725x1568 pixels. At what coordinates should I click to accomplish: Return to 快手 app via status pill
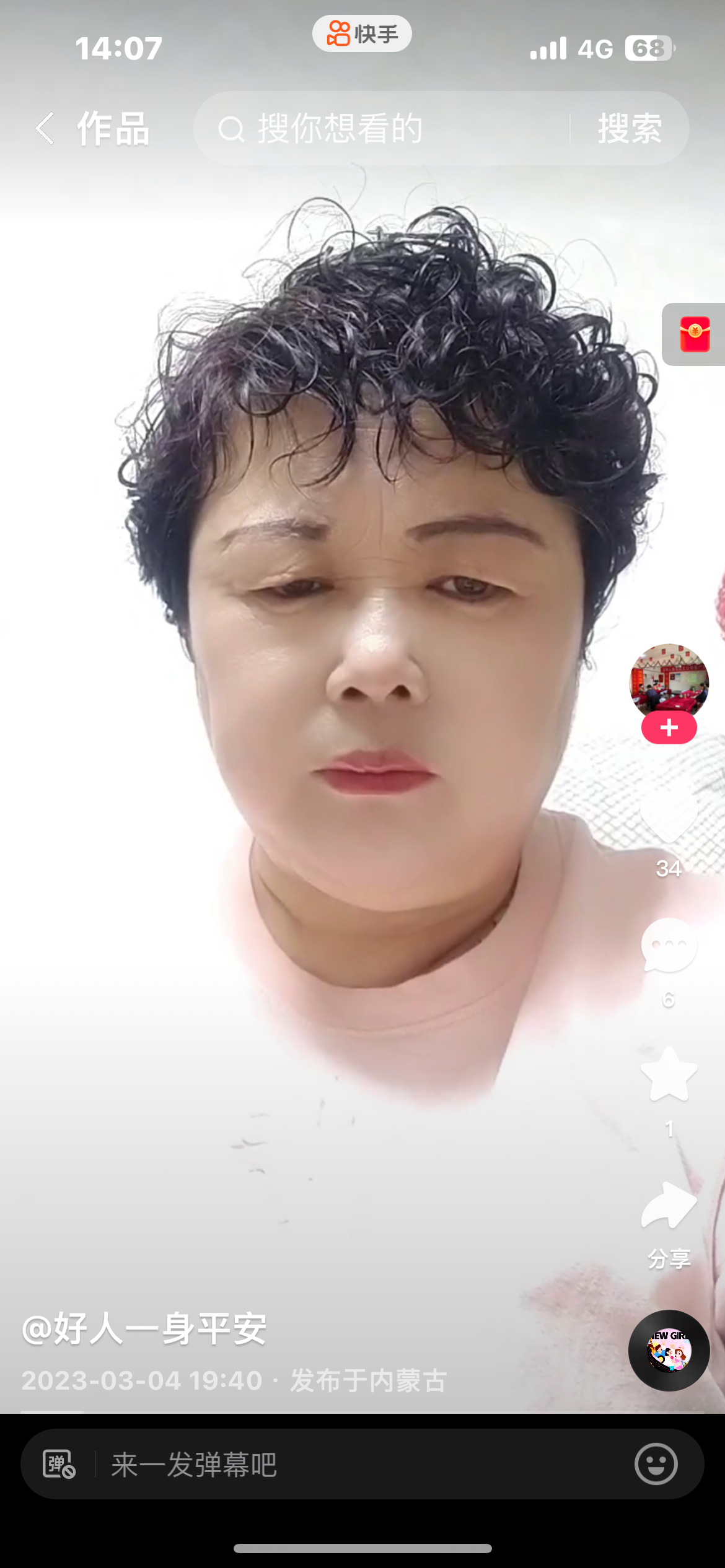click(362, 34)
